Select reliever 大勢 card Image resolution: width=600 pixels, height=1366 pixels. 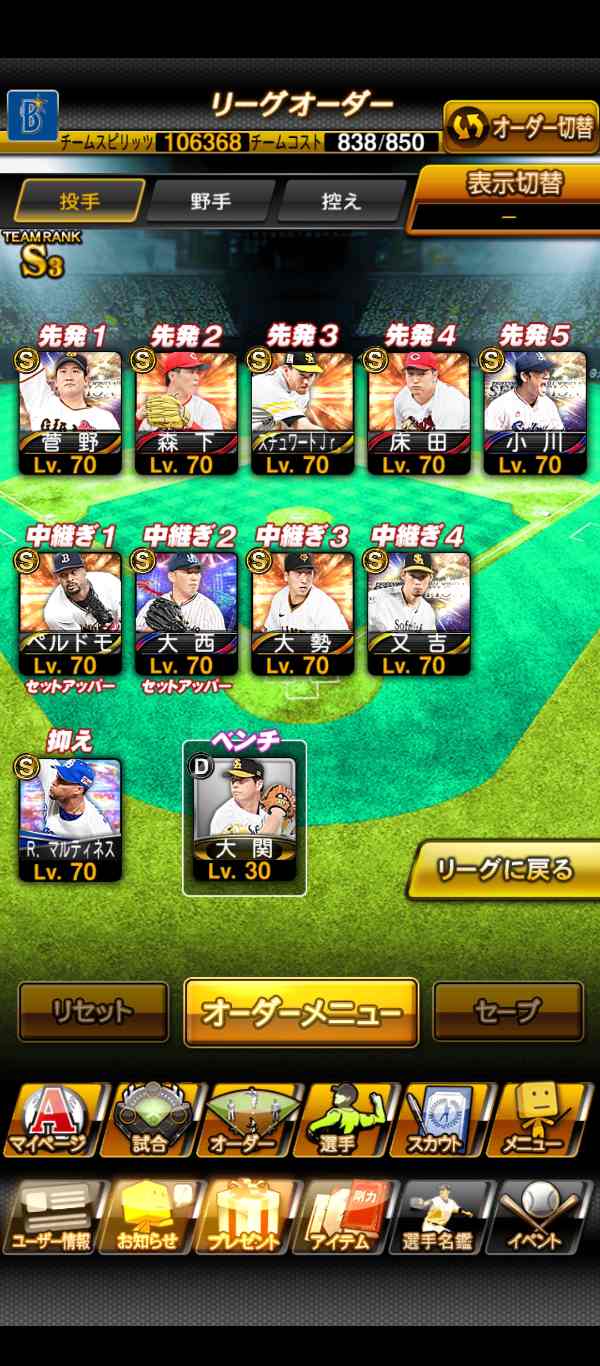click(302, 612)
